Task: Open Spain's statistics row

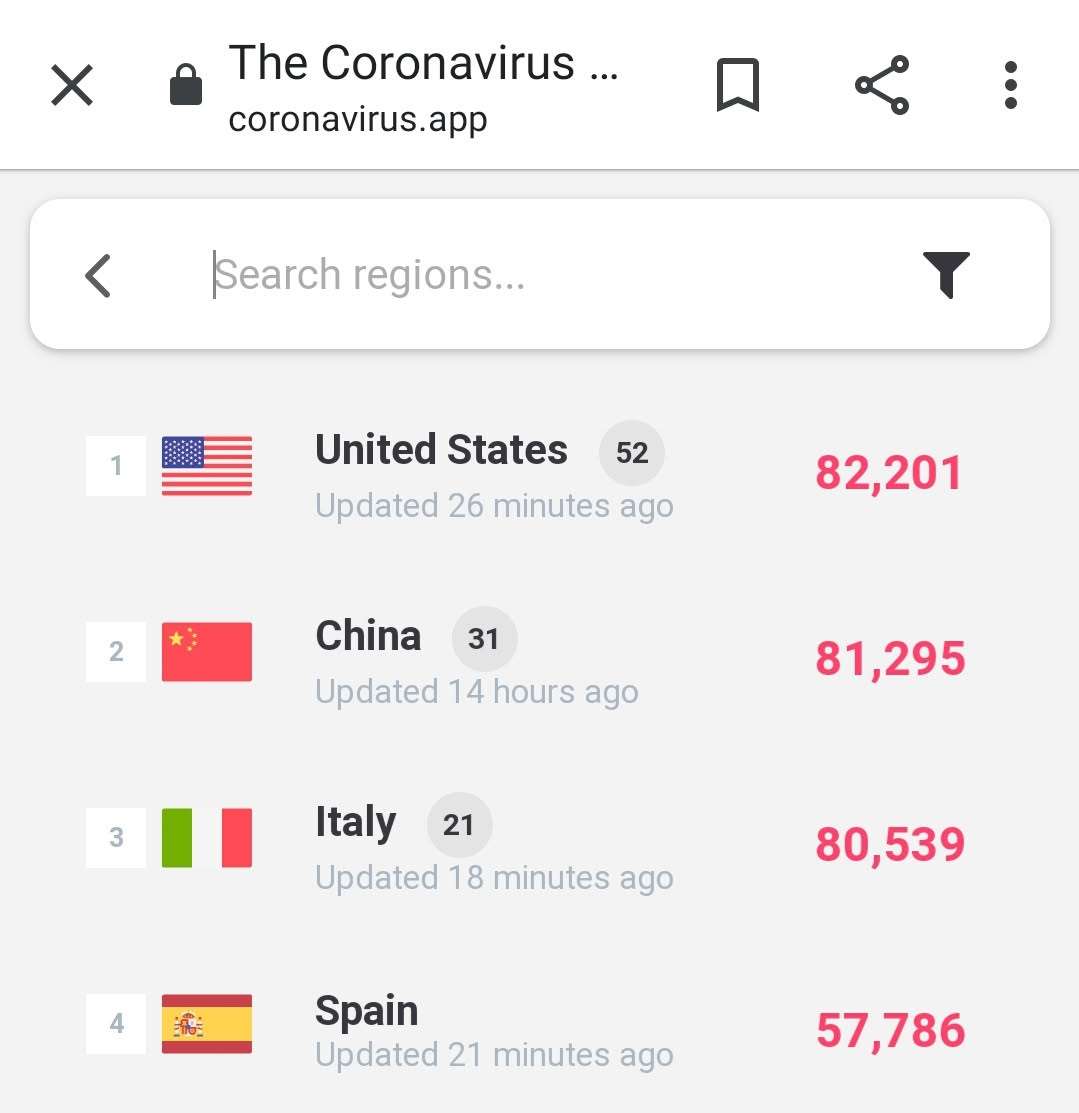Action: pos(367,1012)
